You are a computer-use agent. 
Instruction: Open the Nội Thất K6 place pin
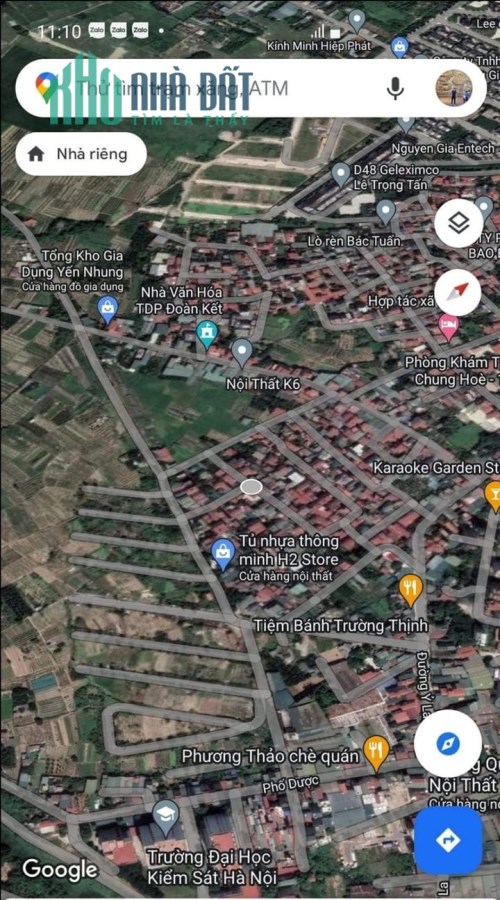coord(242,353)
